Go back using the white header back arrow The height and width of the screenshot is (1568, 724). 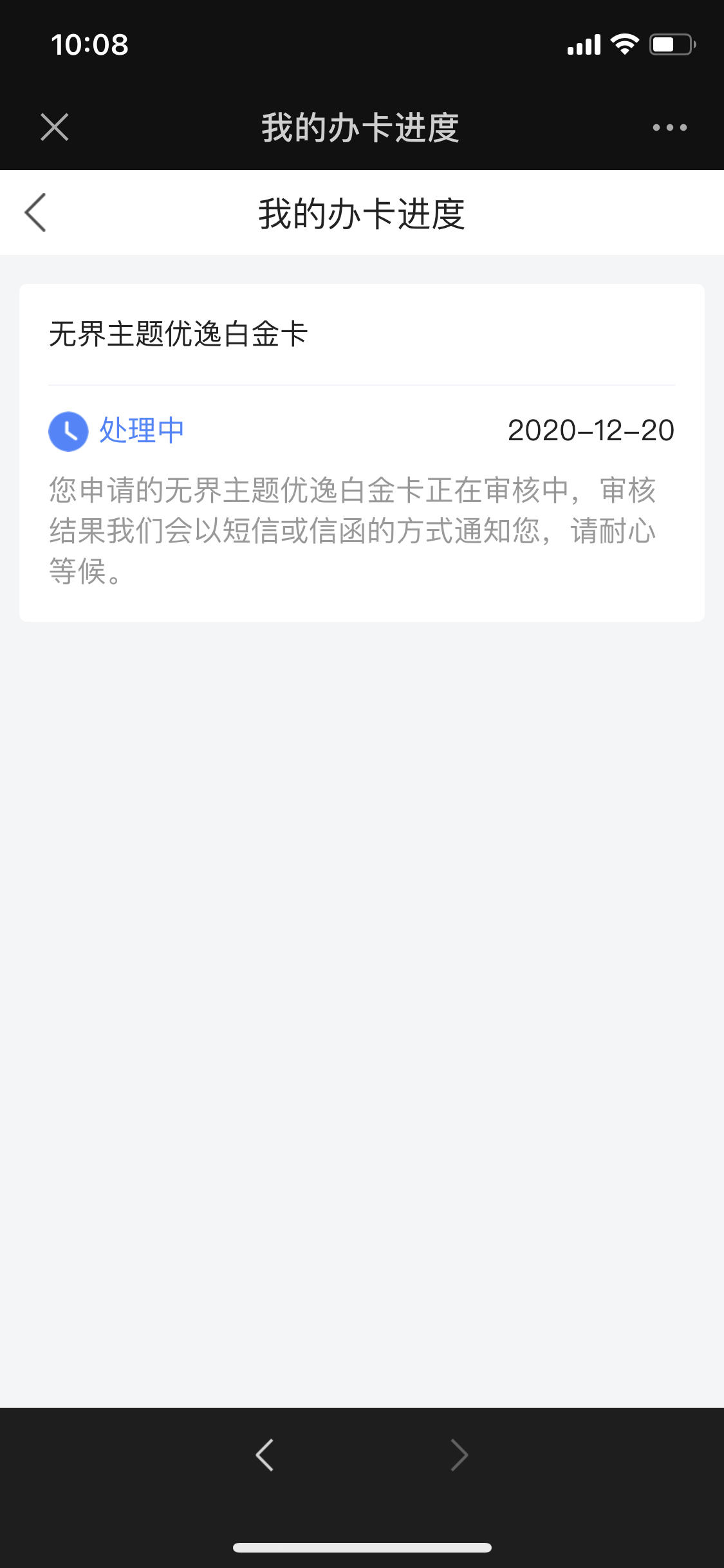(35, 212)
